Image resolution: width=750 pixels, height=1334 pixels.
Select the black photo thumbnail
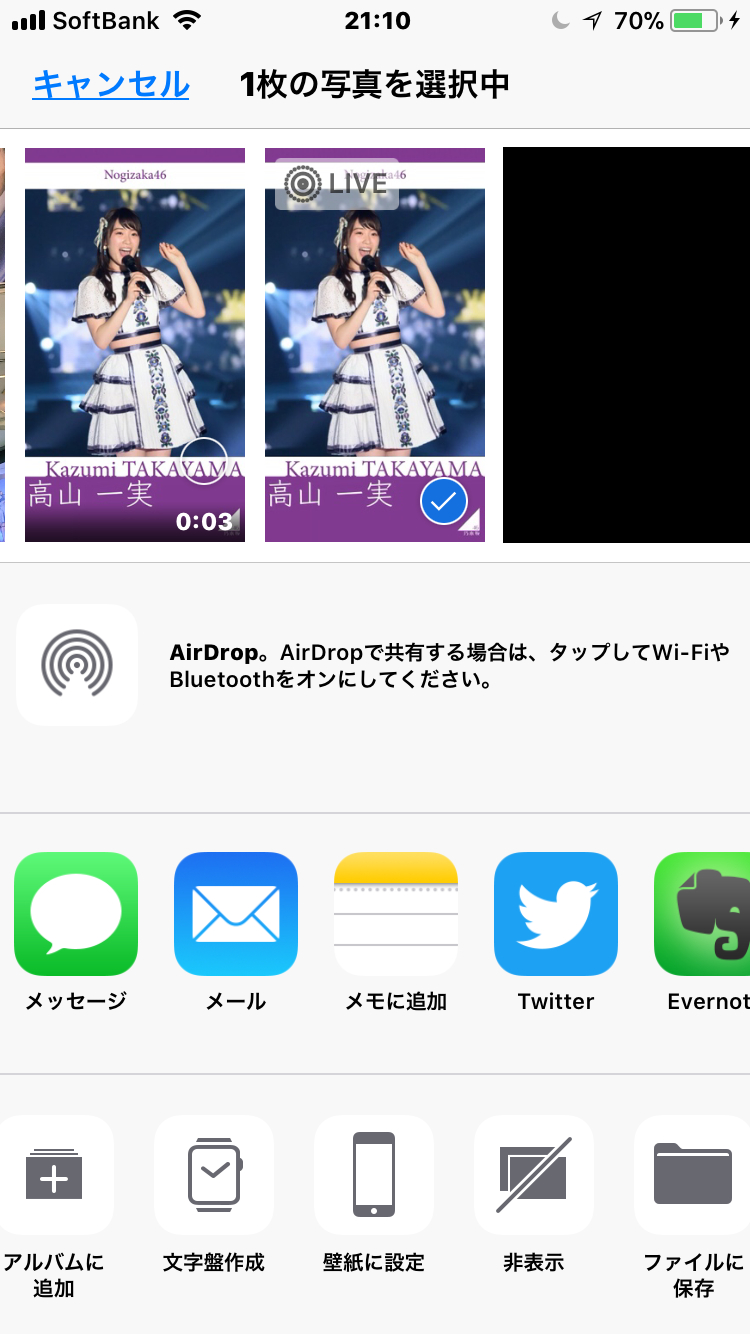(626, 345)
